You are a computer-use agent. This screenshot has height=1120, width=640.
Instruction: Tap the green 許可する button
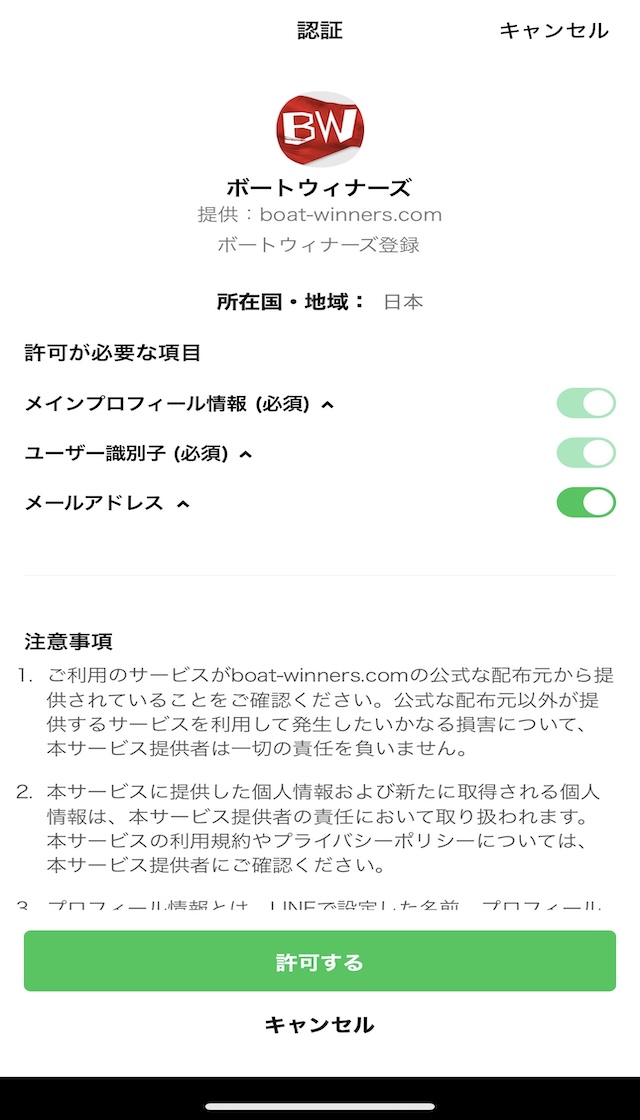(320, 961)
